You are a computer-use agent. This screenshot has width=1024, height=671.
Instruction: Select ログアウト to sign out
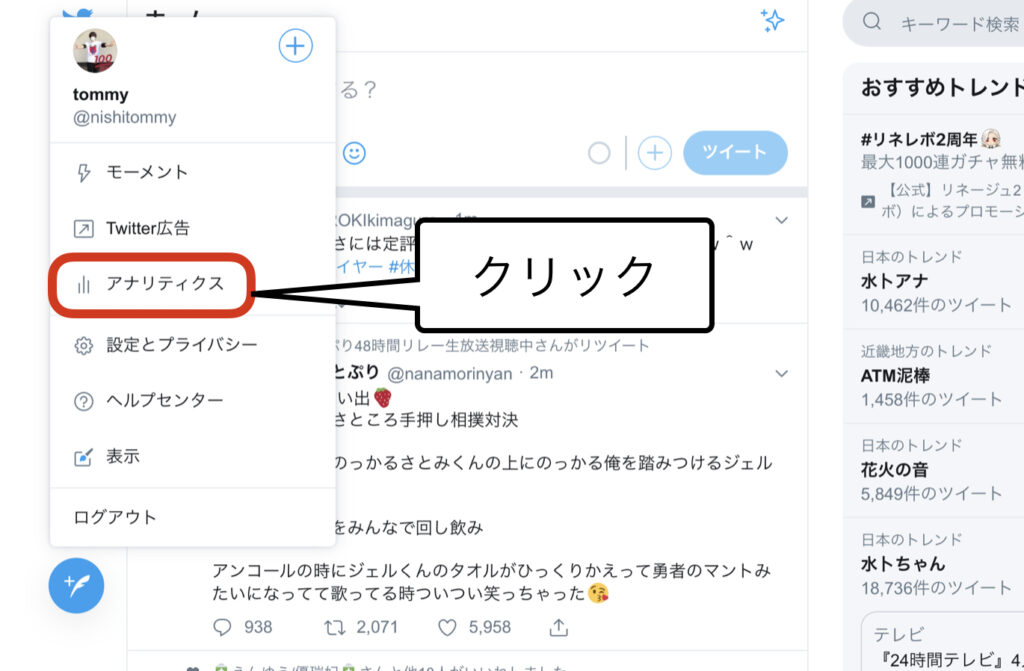pyautogui.click(x=115, y=517)
